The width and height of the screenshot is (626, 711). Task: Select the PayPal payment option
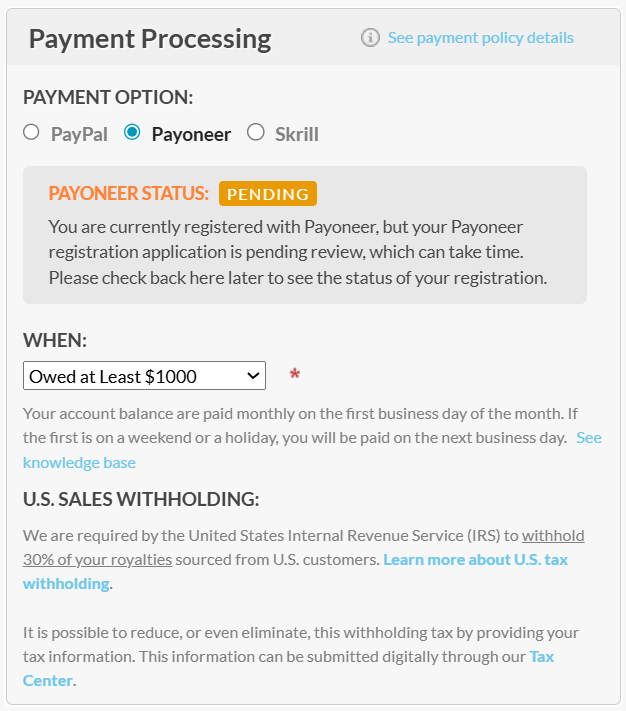tap(32, 132)
